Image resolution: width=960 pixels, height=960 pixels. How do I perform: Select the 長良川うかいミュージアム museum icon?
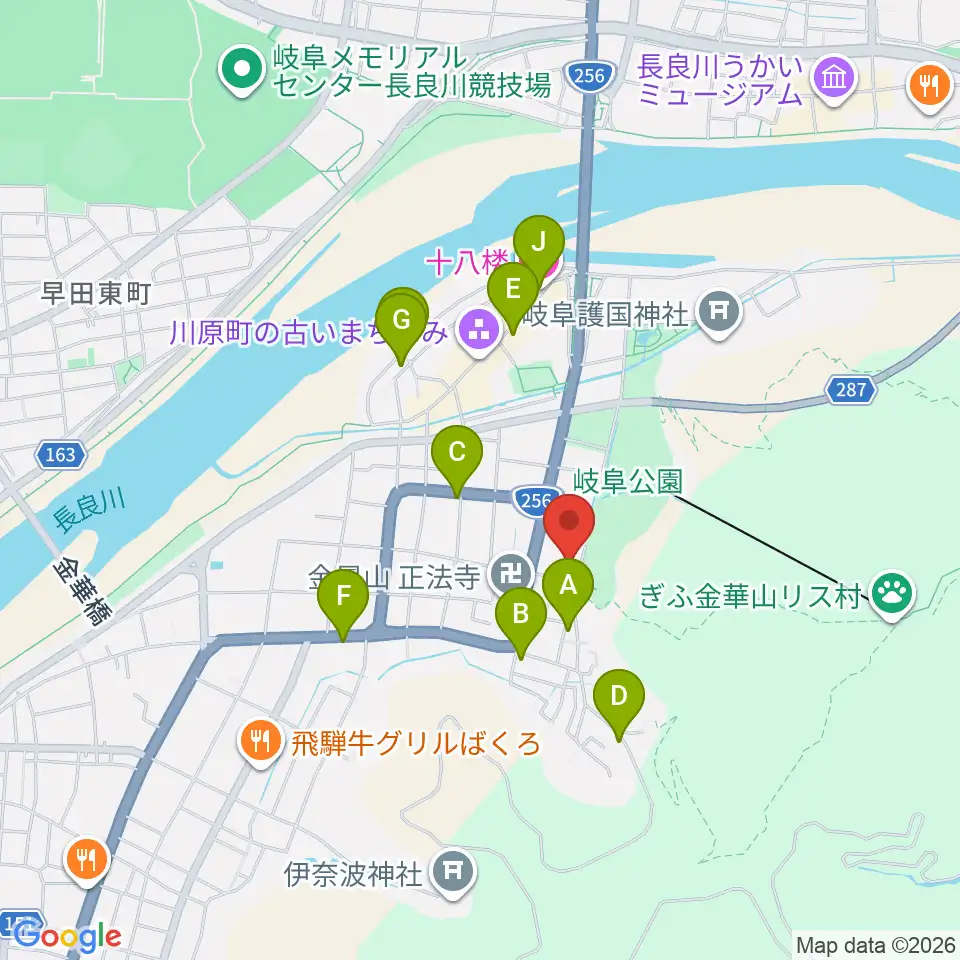833,78
